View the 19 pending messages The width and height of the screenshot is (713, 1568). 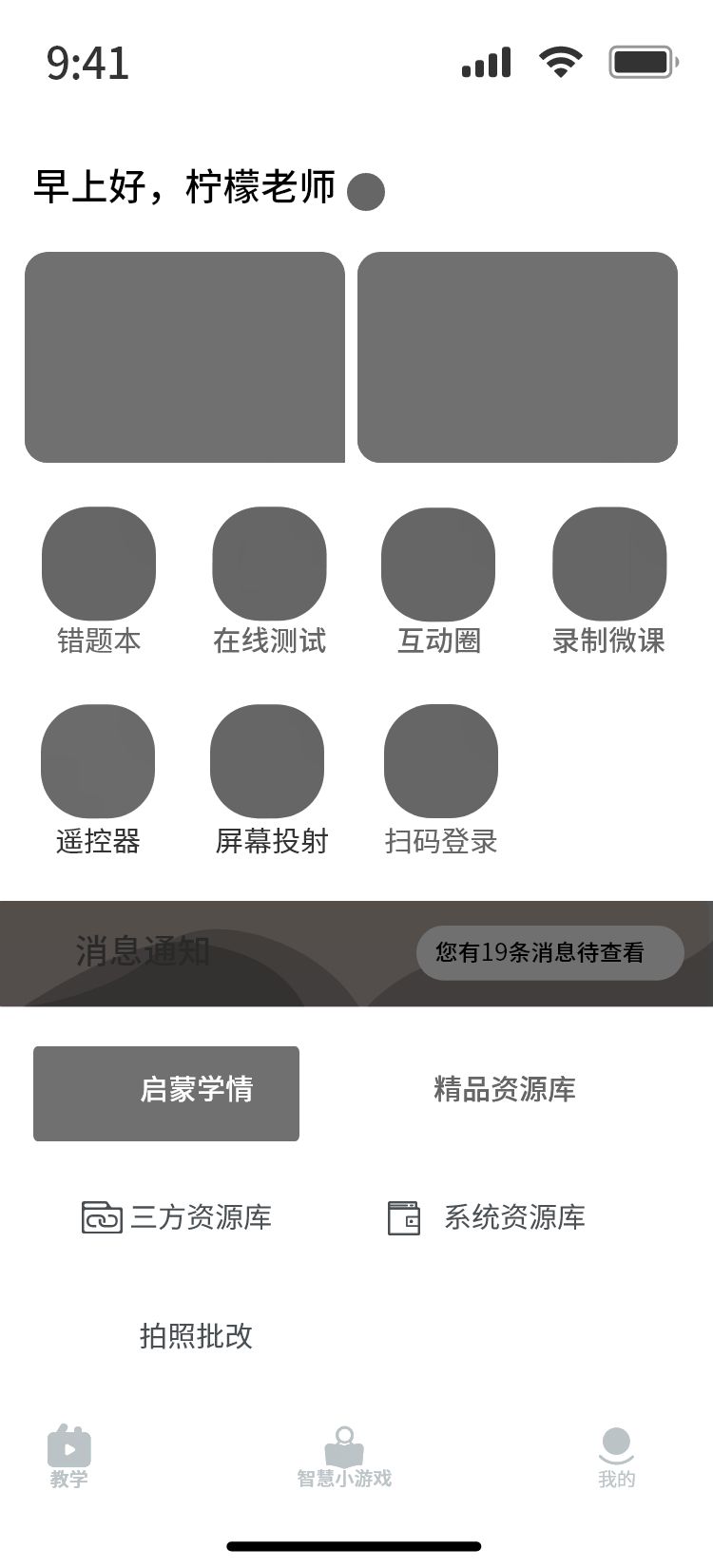click(x=549, y=952)
